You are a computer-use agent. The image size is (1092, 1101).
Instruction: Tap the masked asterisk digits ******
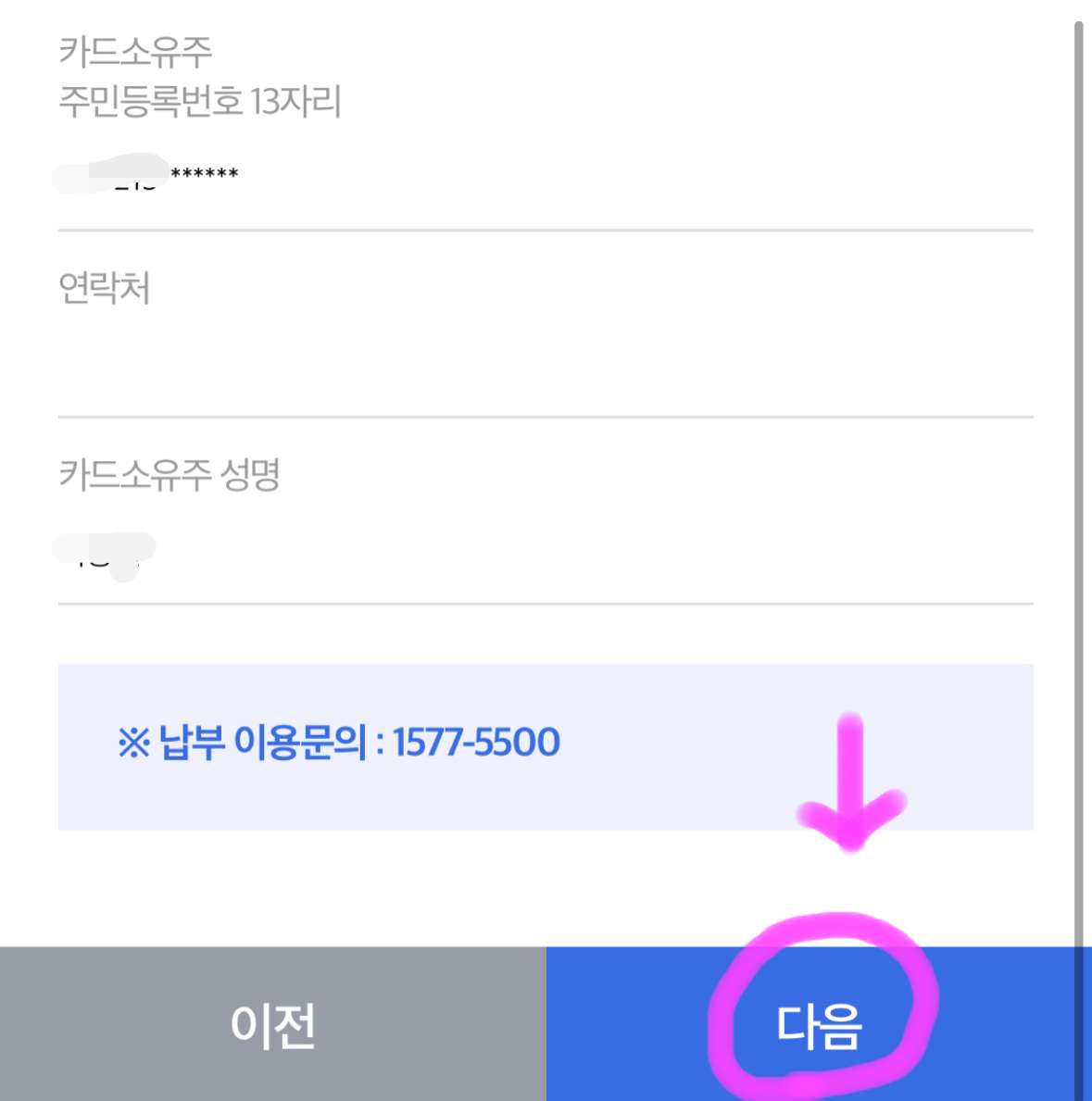click(206, 172)
